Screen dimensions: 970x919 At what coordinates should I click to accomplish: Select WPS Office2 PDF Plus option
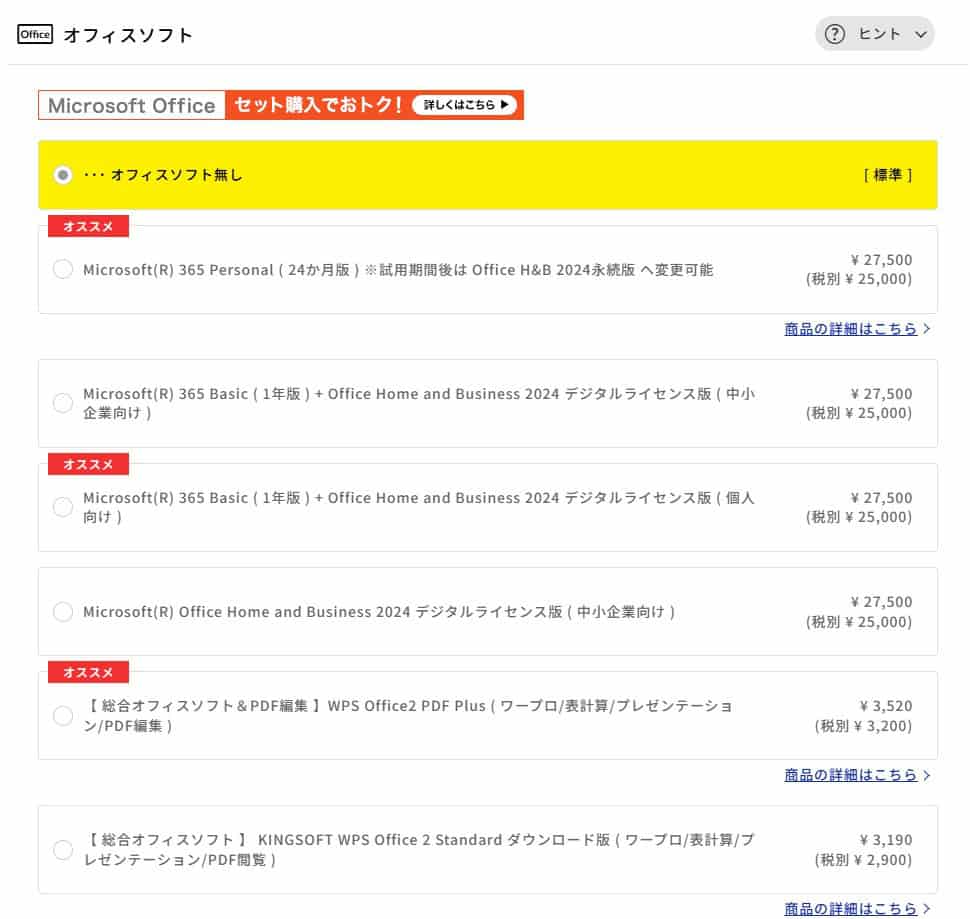pyautogui.click(x=63, y=715)
